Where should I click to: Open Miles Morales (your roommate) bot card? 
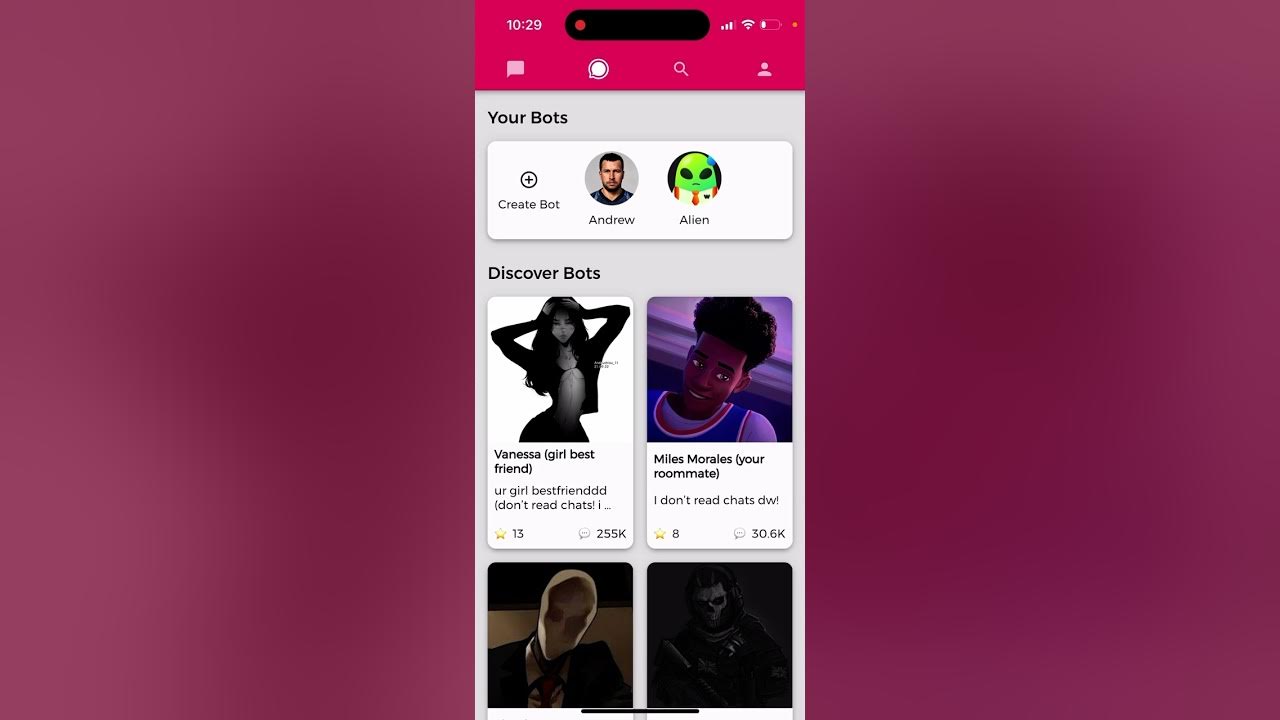tap(719, 420)
